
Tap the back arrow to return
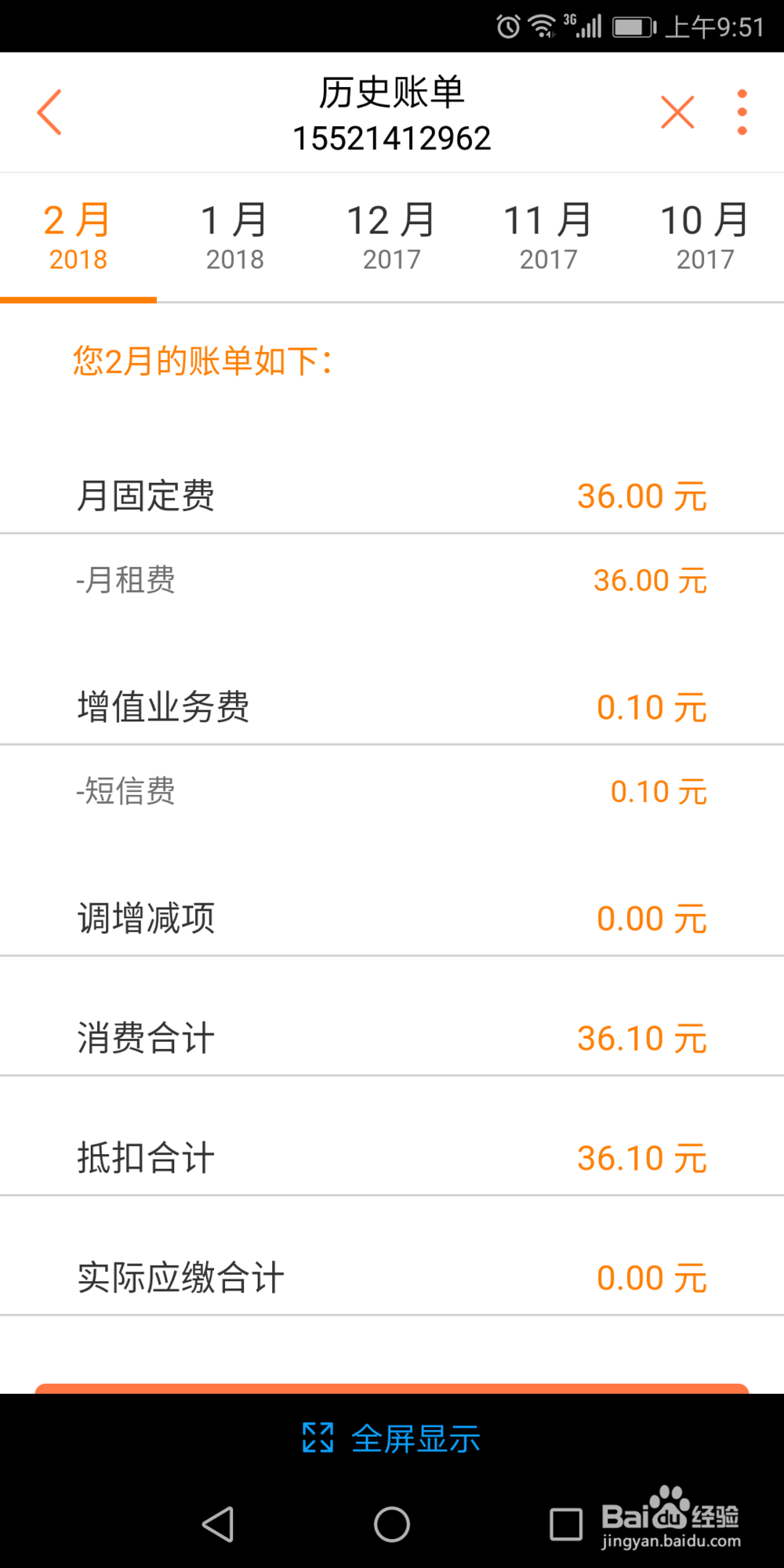tap(49, 111)
